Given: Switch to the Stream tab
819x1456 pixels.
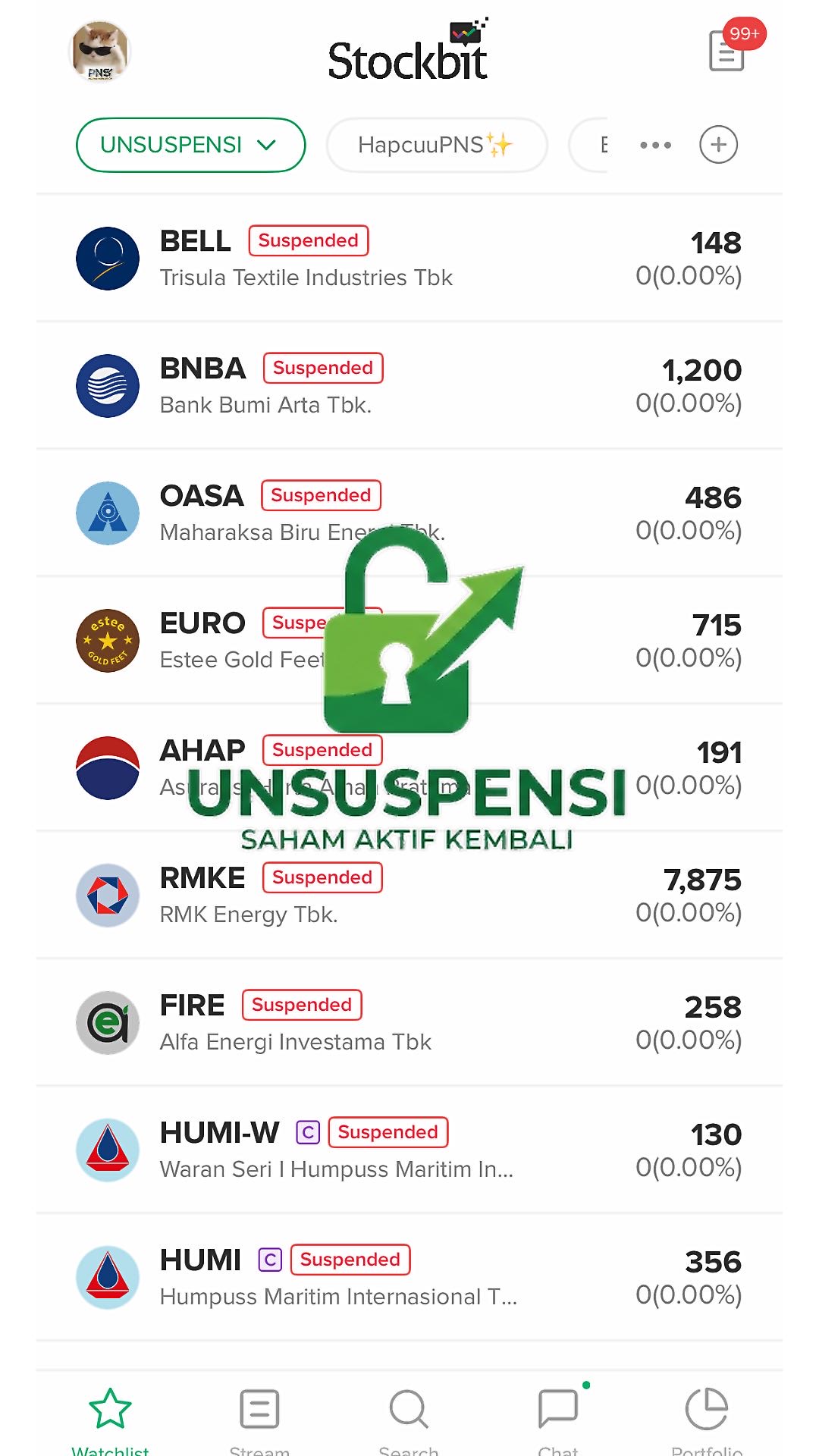Looking at the screenshot, I should pyautogui.click(x=259, y=1415).
